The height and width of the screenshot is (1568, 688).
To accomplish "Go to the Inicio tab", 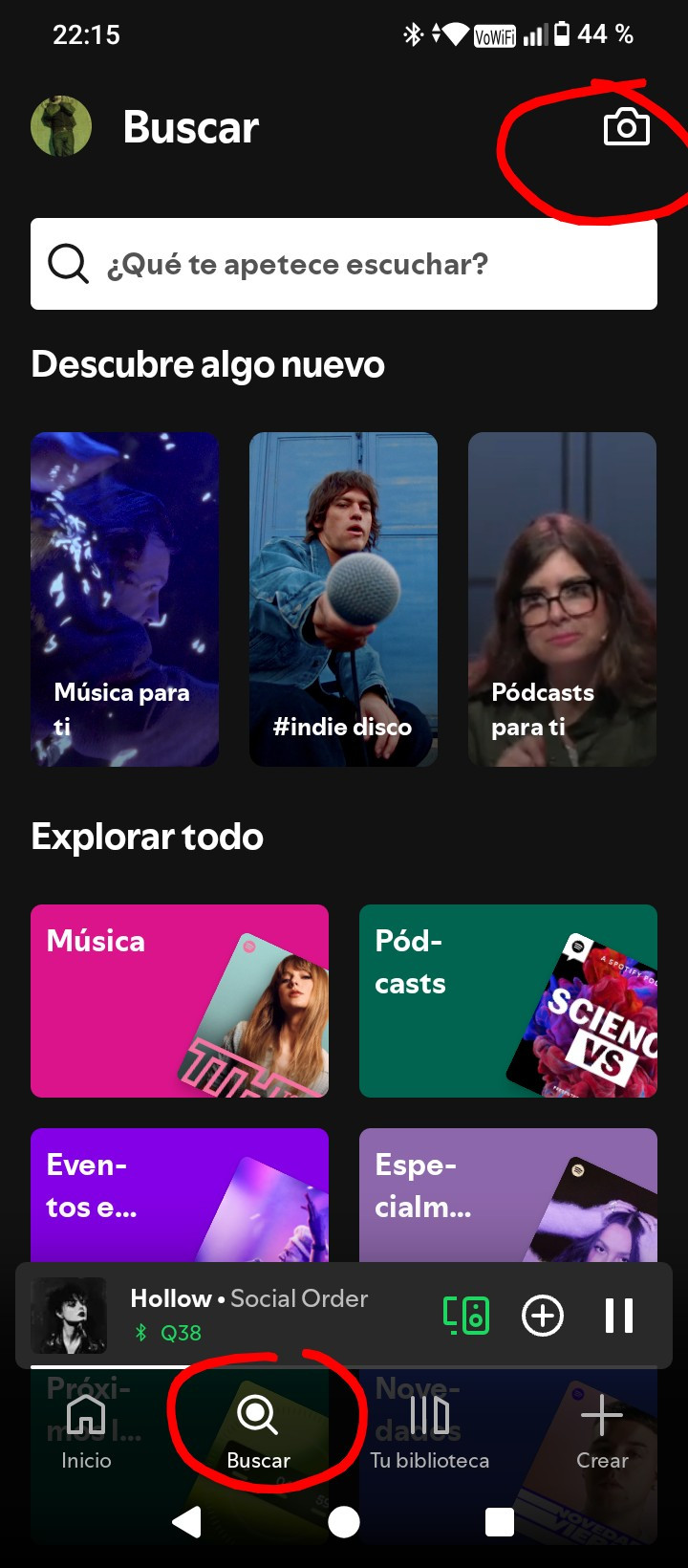I will click(x=86, y=1431).
